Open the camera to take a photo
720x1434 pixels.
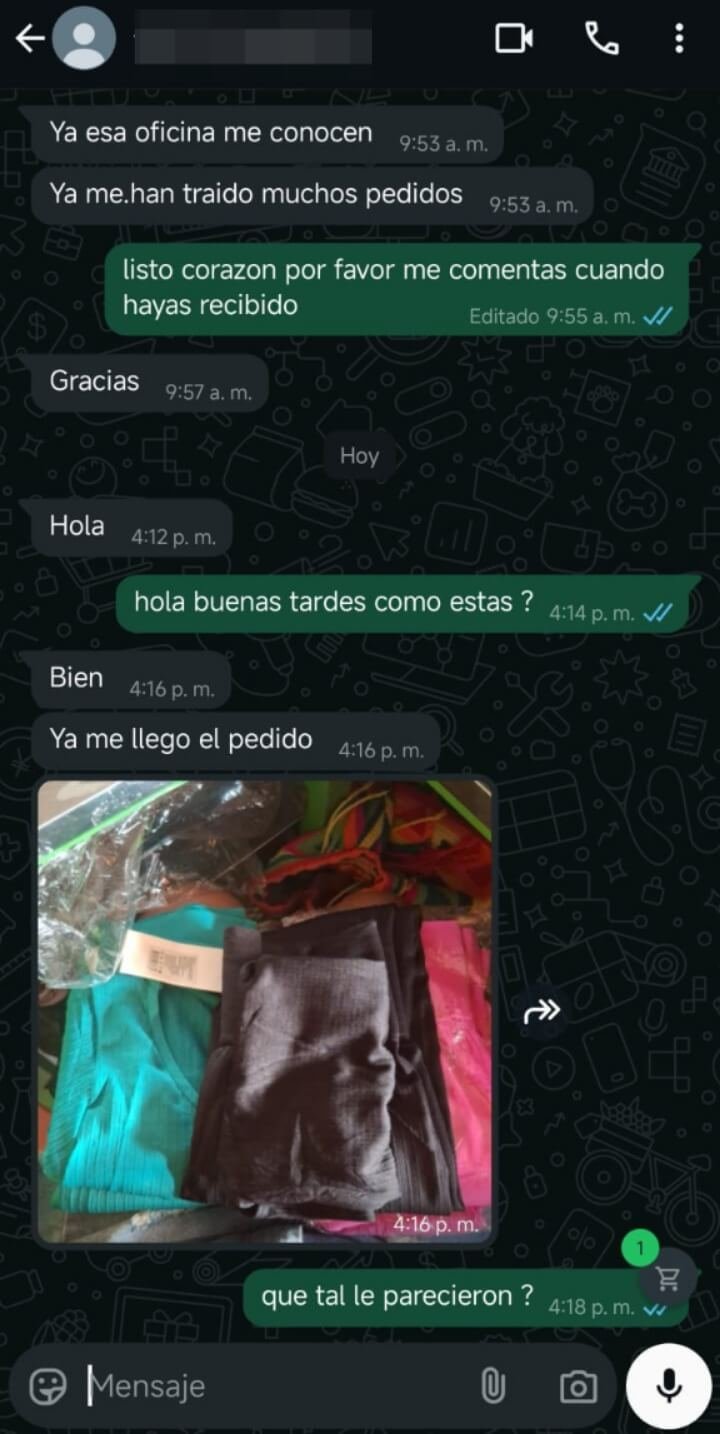pos(578,1386)
